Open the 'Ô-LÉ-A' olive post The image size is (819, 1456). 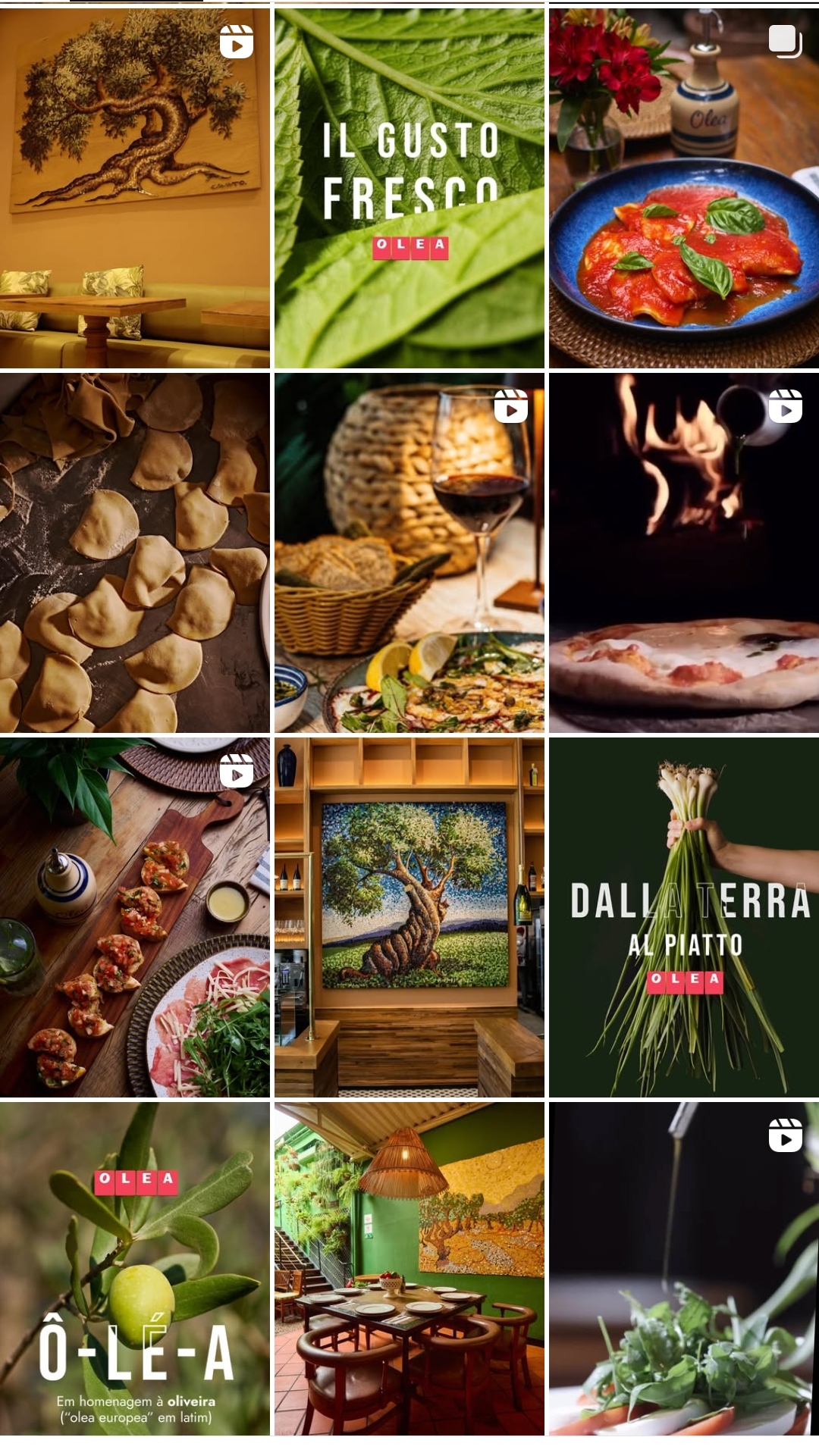tap(135, 1268)
